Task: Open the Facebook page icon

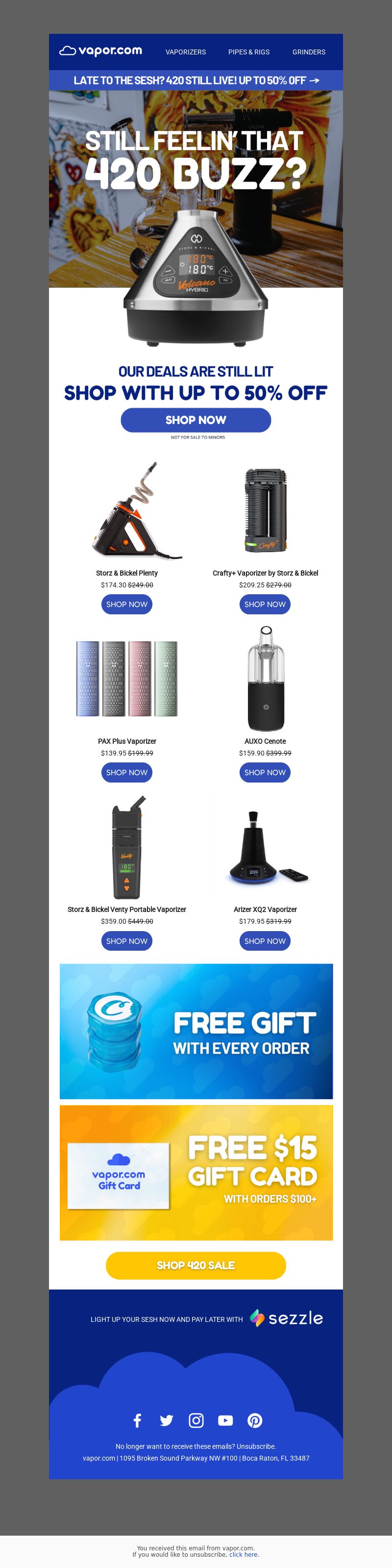Action: (x=138, y=1421)
